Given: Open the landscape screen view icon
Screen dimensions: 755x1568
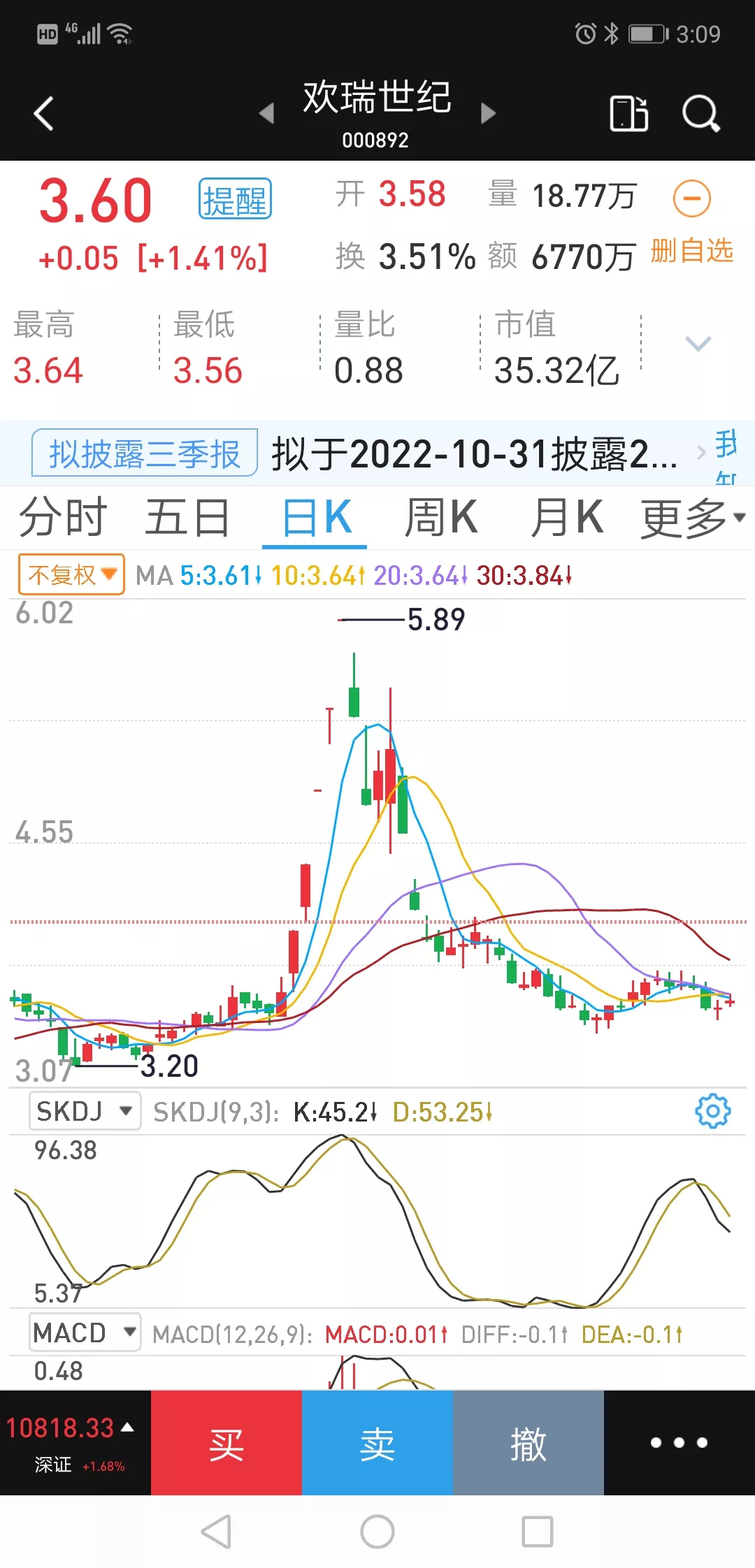Looking at the screenshot, I should click(628, 113).
